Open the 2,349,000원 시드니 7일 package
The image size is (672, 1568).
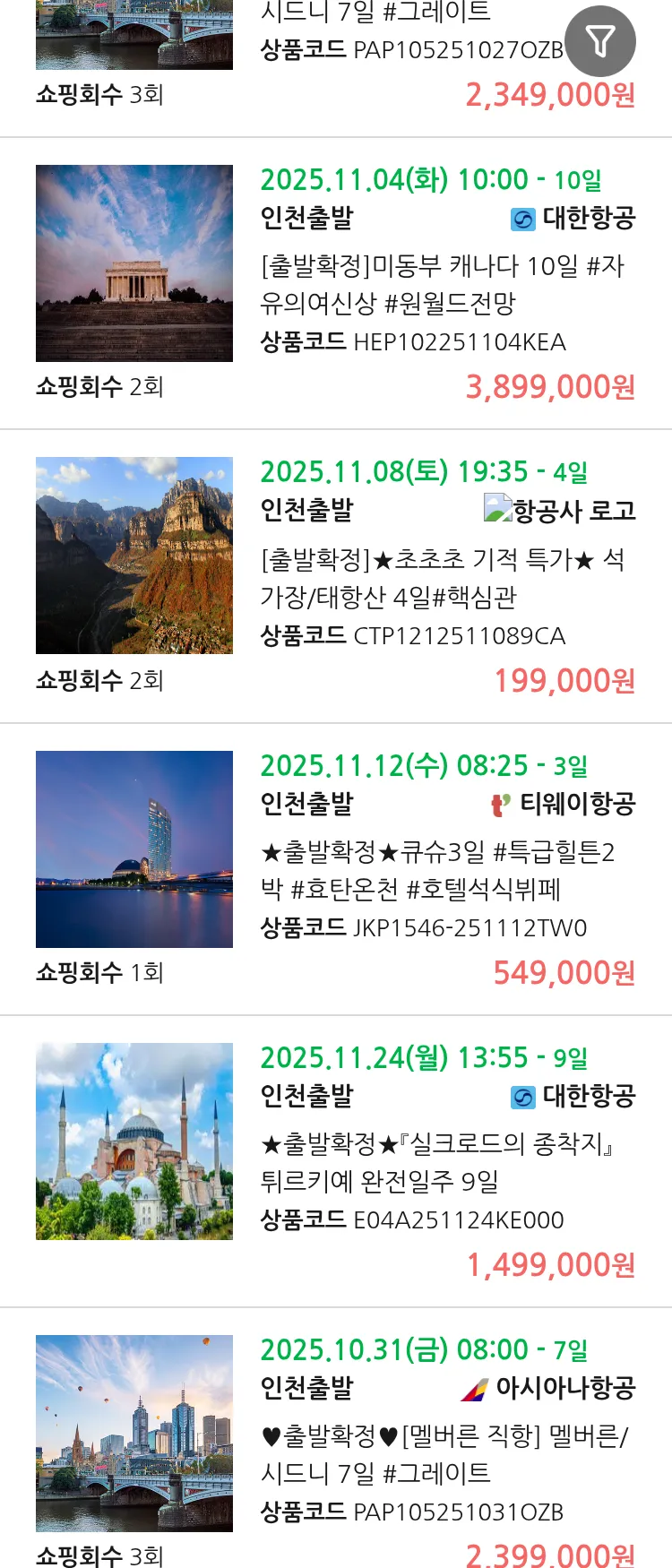click(376, 13)
